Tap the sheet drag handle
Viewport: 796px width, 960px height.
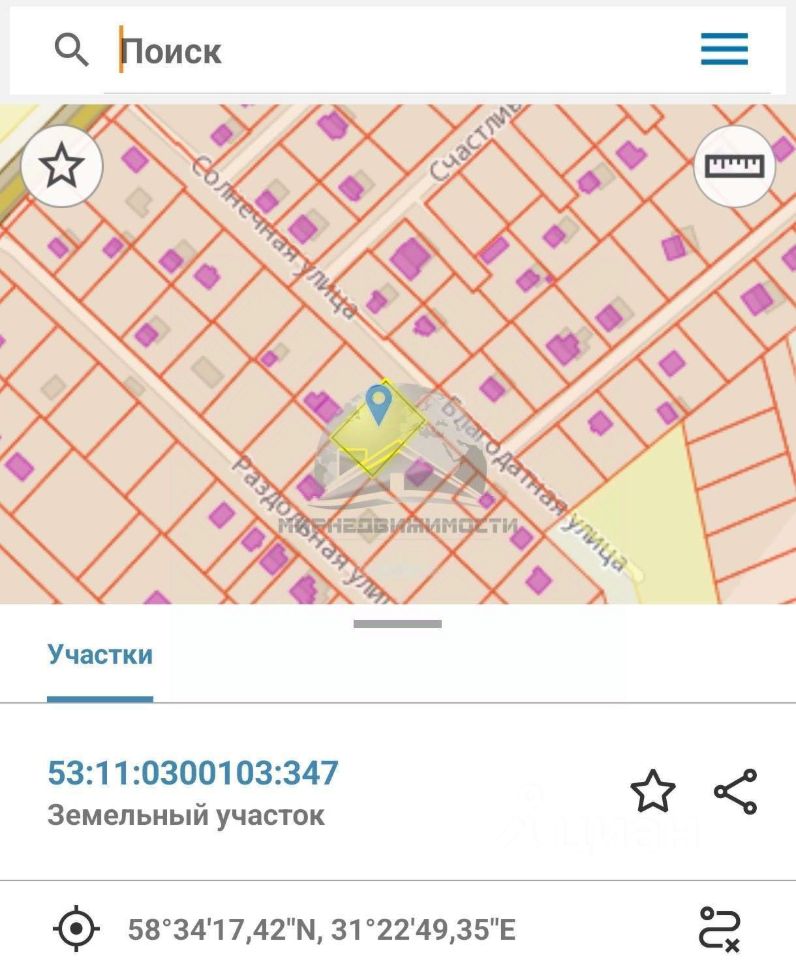(397, 624)
